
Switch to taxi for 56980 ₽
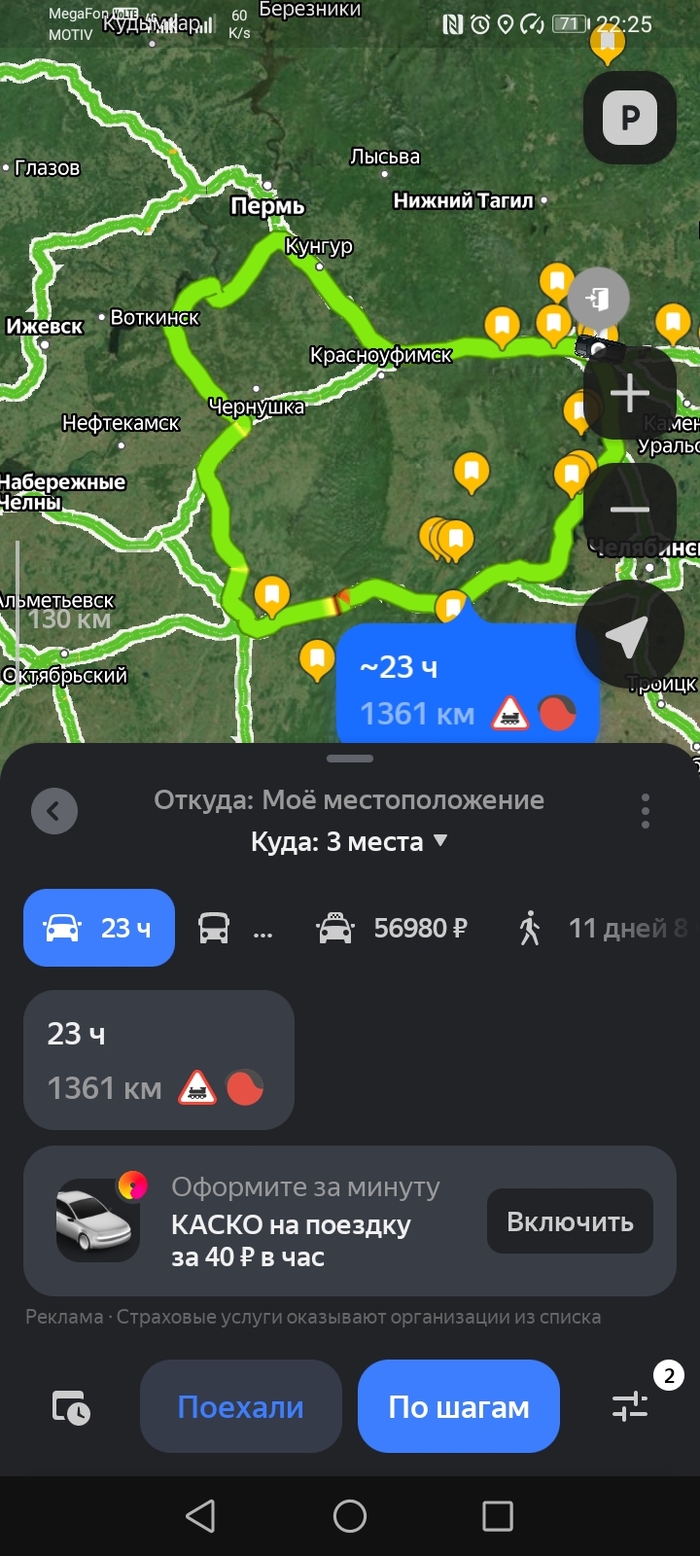pos(392,929)
